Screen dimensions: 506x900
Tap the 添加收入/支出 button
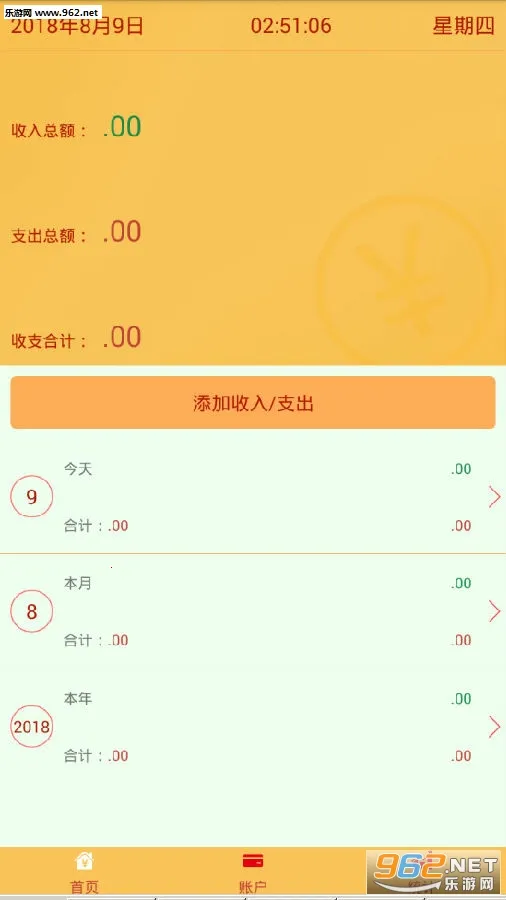(x=252, y=402)
